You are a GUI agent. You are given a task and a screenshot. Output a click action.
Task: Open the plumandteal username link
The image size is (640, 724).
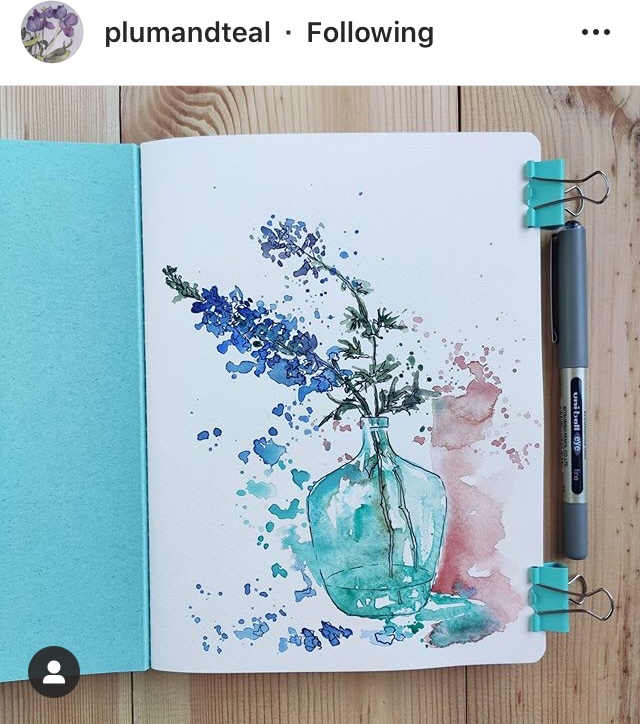click(x=187, y=33)
